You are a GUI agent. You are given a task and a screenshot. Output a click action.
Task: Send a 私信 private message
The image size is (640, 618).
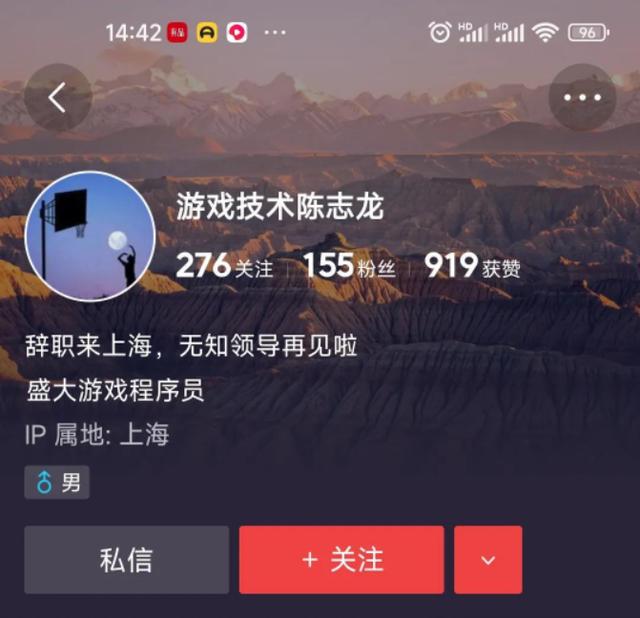[126, 560]
